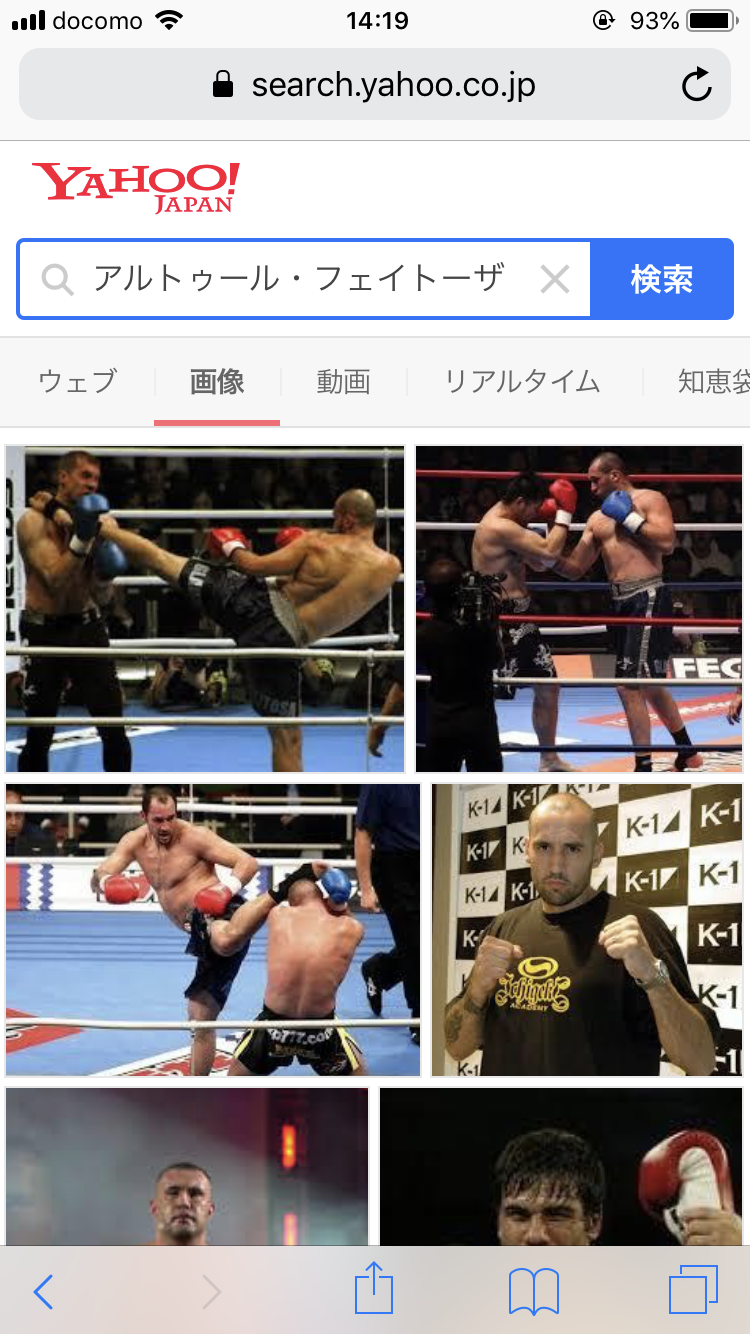Show open Safari tabs

(693, 1290)
